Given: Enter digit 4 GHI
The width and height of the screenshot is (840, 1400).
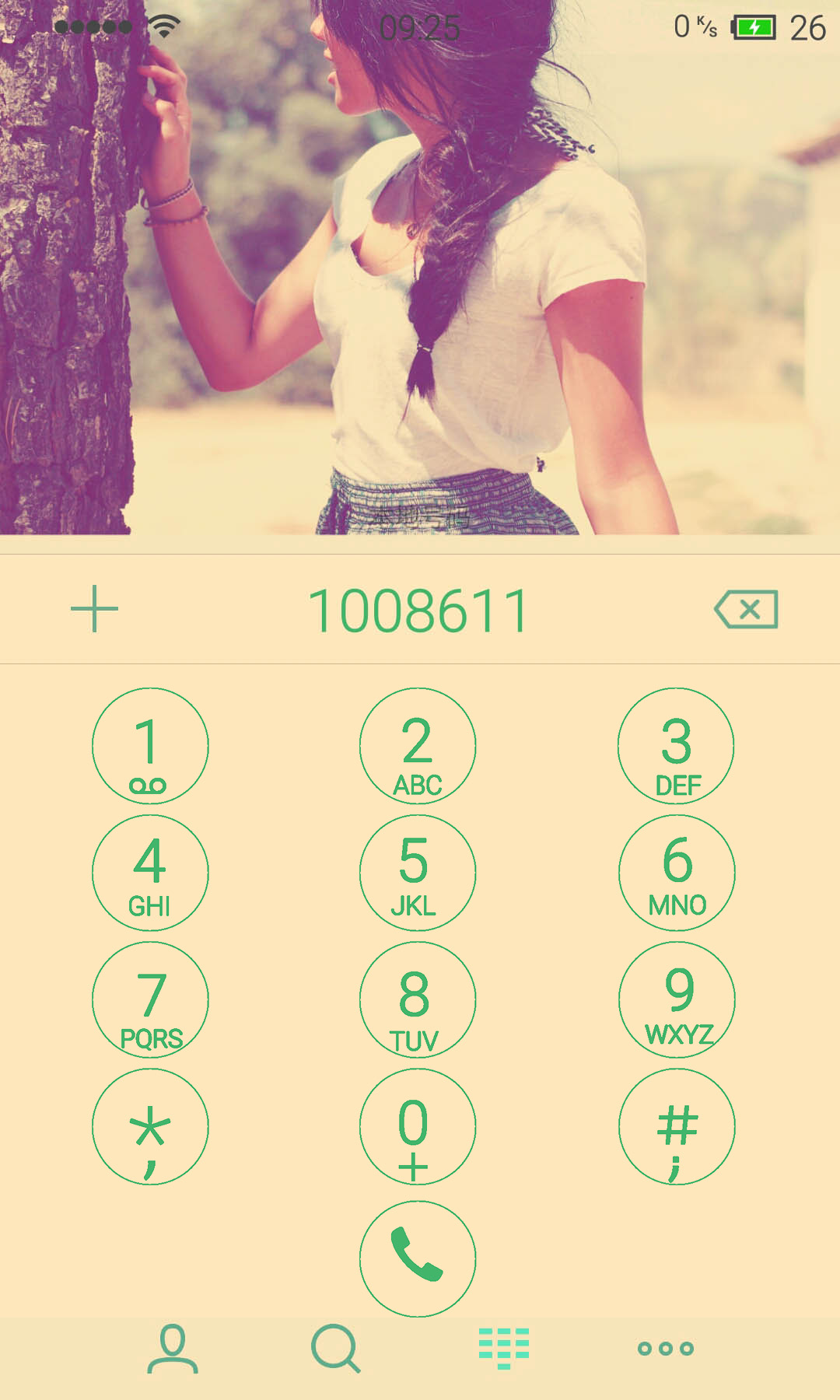Looking at the screenshot, I should point(150,873).
